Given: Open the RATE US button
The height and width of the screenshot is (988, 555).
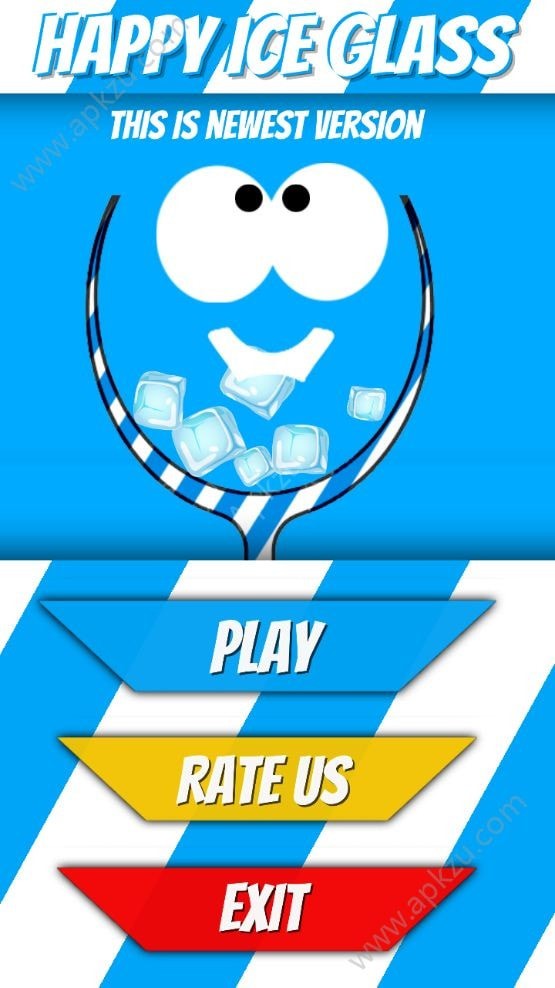Looking at the screenshot, I should coord(266,779).
